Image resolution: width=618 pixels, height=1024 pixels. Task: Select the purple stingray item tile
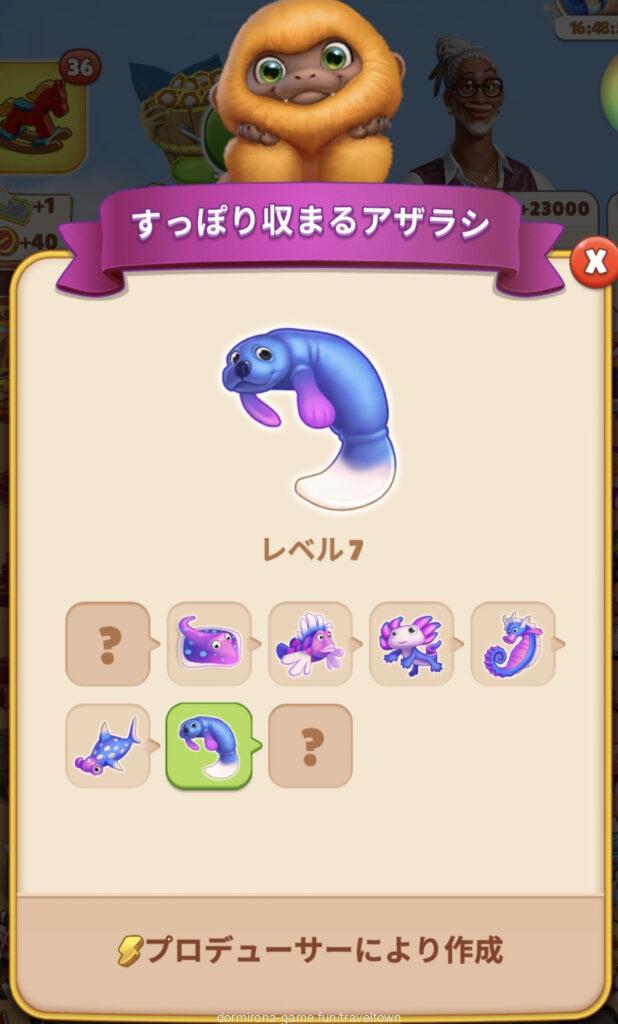[x=209, y=643]
